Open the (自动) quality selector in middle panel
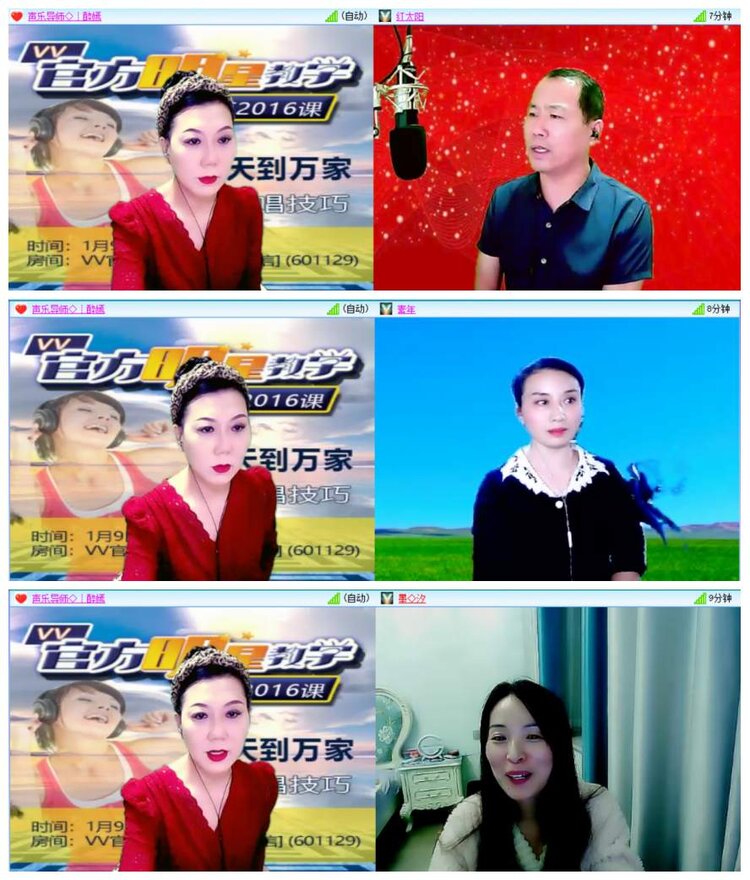The width and height of the screenshot is (750, 880). click(x=356, y=310)
